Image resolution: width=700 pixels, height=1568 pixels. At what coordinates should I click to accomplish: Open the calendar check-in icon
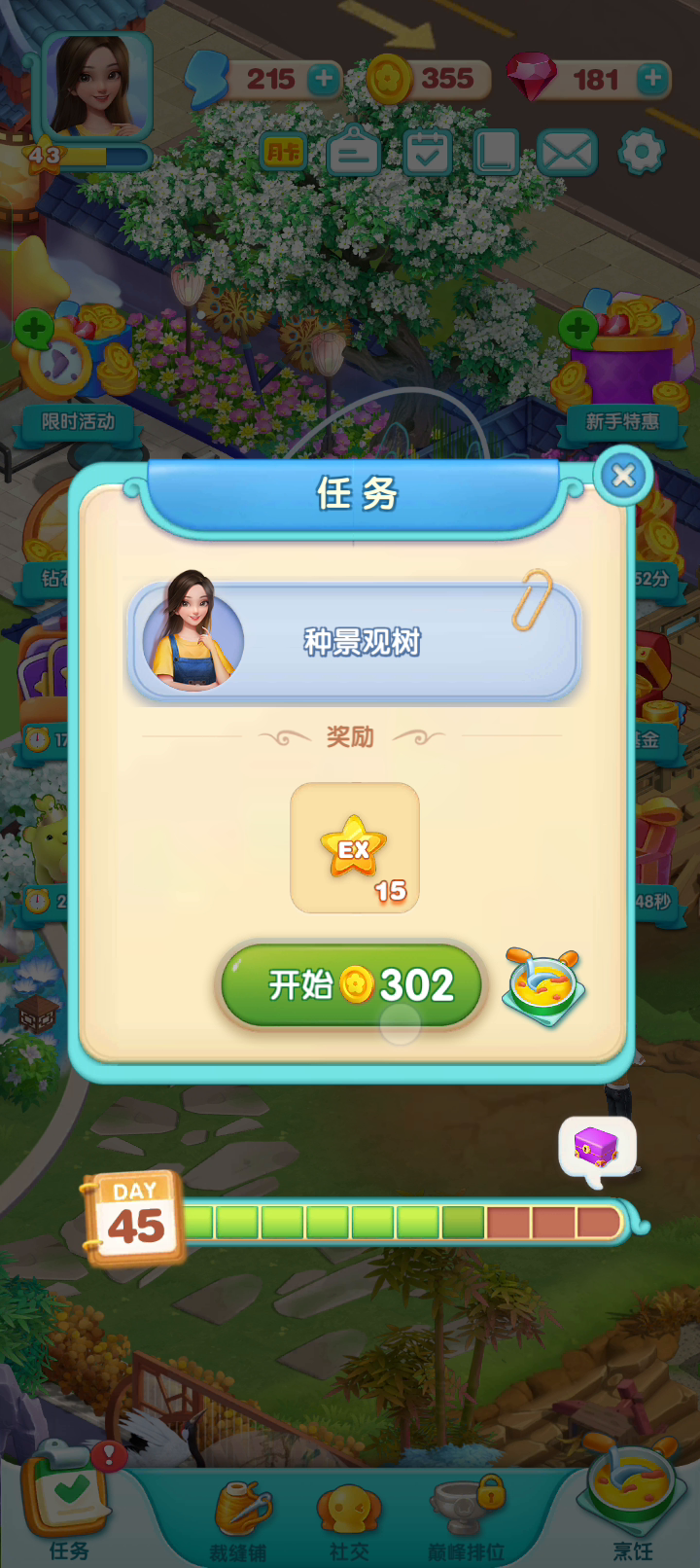pyautogui.click(x=428, y=153)
